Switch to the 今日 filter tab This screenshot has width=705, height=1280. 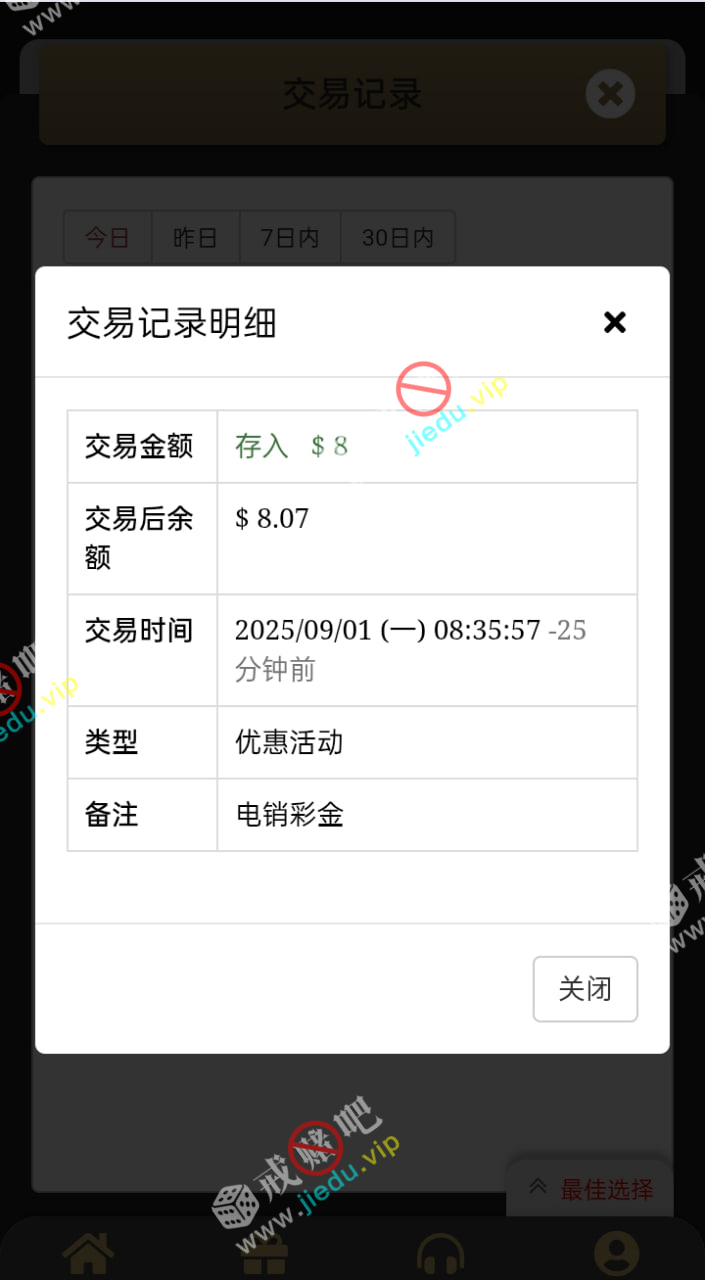tap(107, 238)
